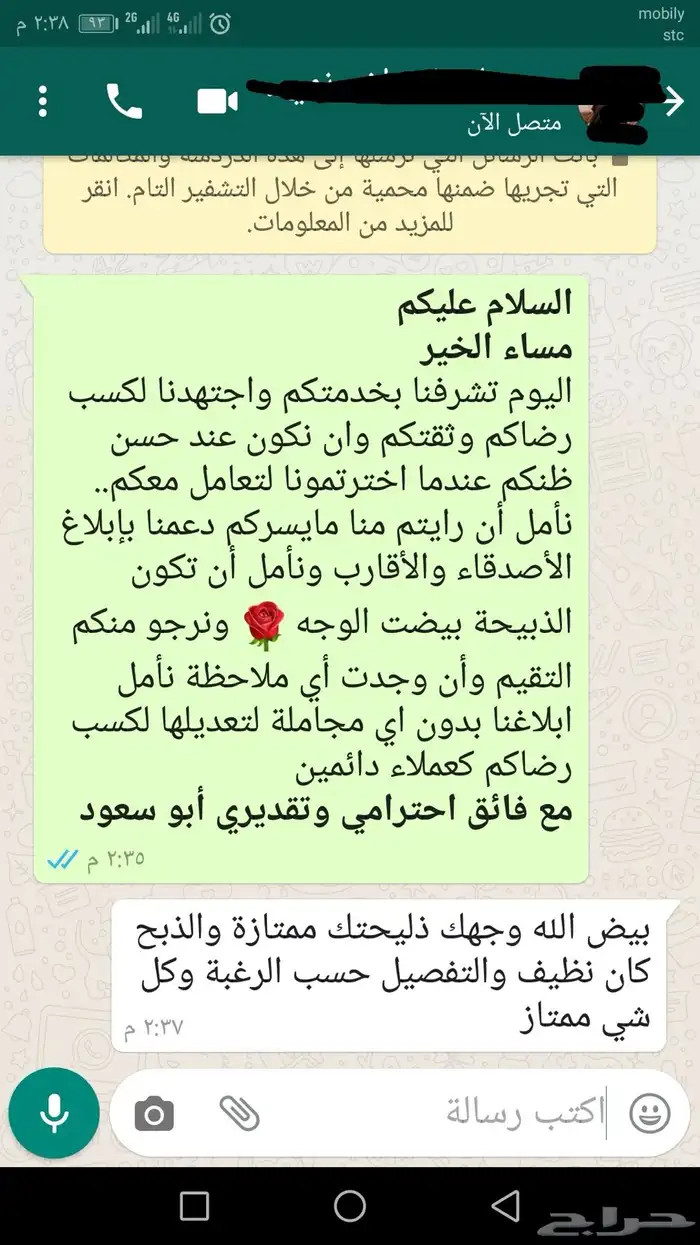
Task: Open the emoji picker
Action: 650,1114
